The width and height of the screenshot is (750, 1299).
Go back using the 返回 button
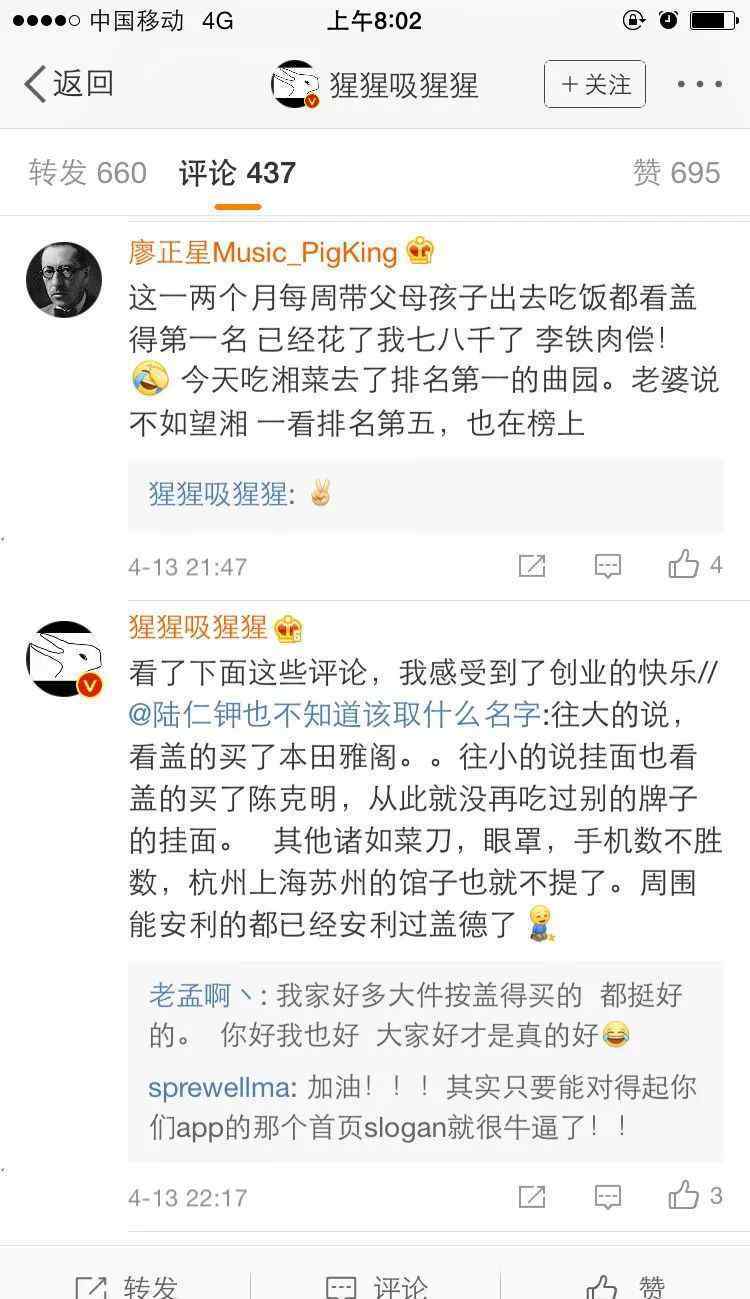[x=68, y=84]
